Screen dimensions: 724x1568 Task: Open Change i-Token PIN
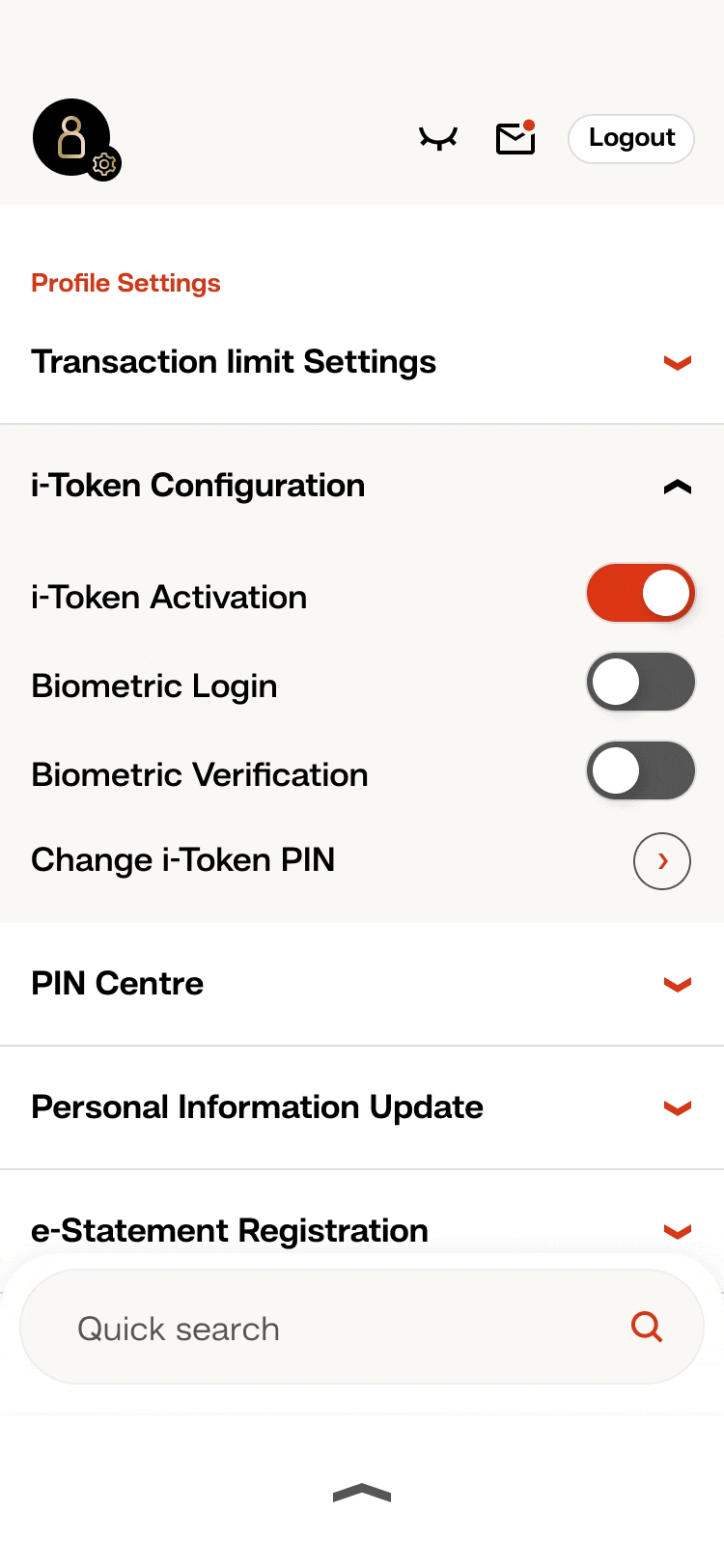click(183, 859)
